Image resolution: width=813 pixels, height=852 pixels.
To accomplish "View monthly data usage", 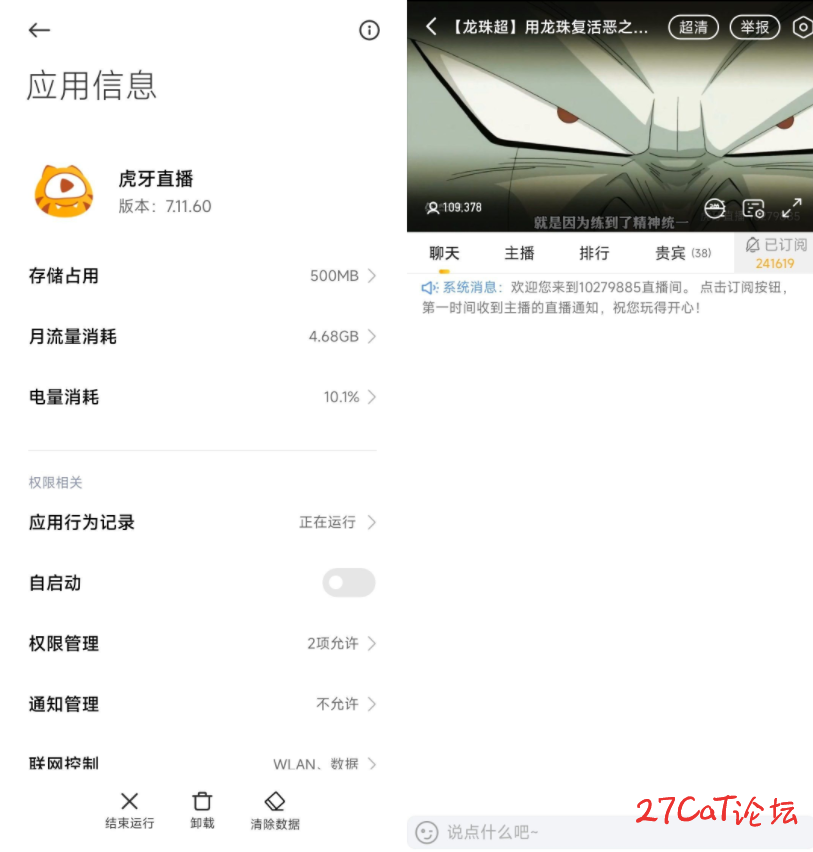I will (x=202, y=337).
